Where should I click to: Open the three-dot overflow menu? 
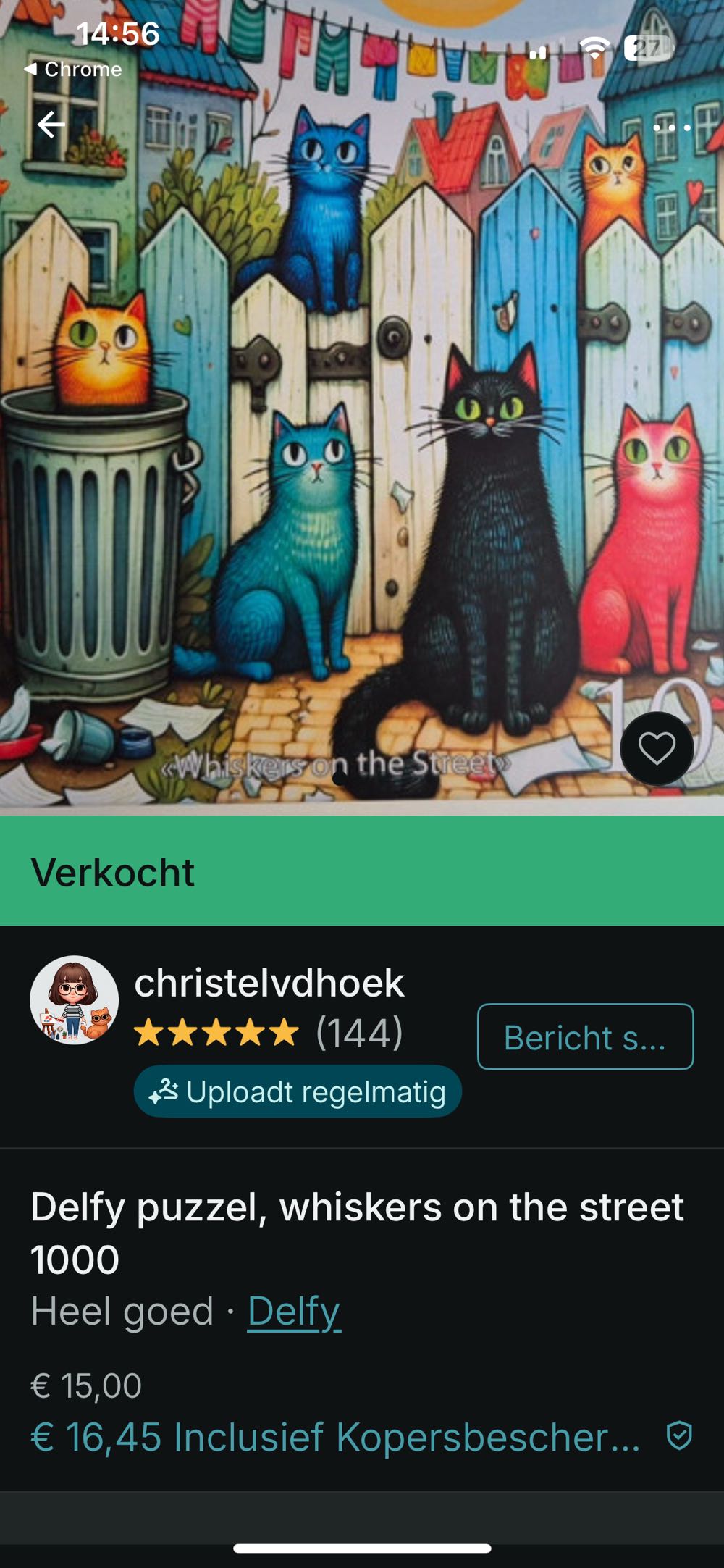tap(671, 127)
